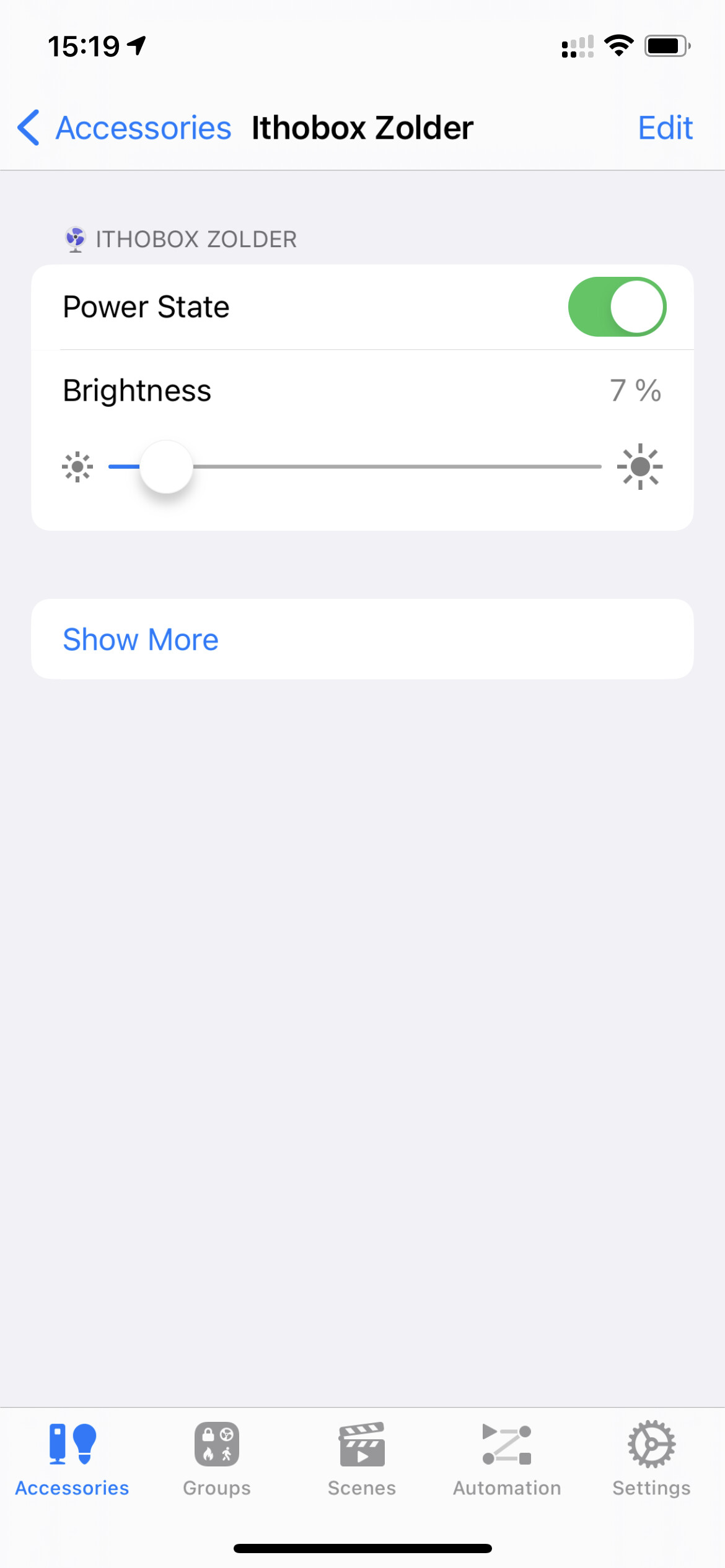Viewport: 725px width, 1568px height.
Task: Go back to Accessories list
Action: tap(124, 128)
